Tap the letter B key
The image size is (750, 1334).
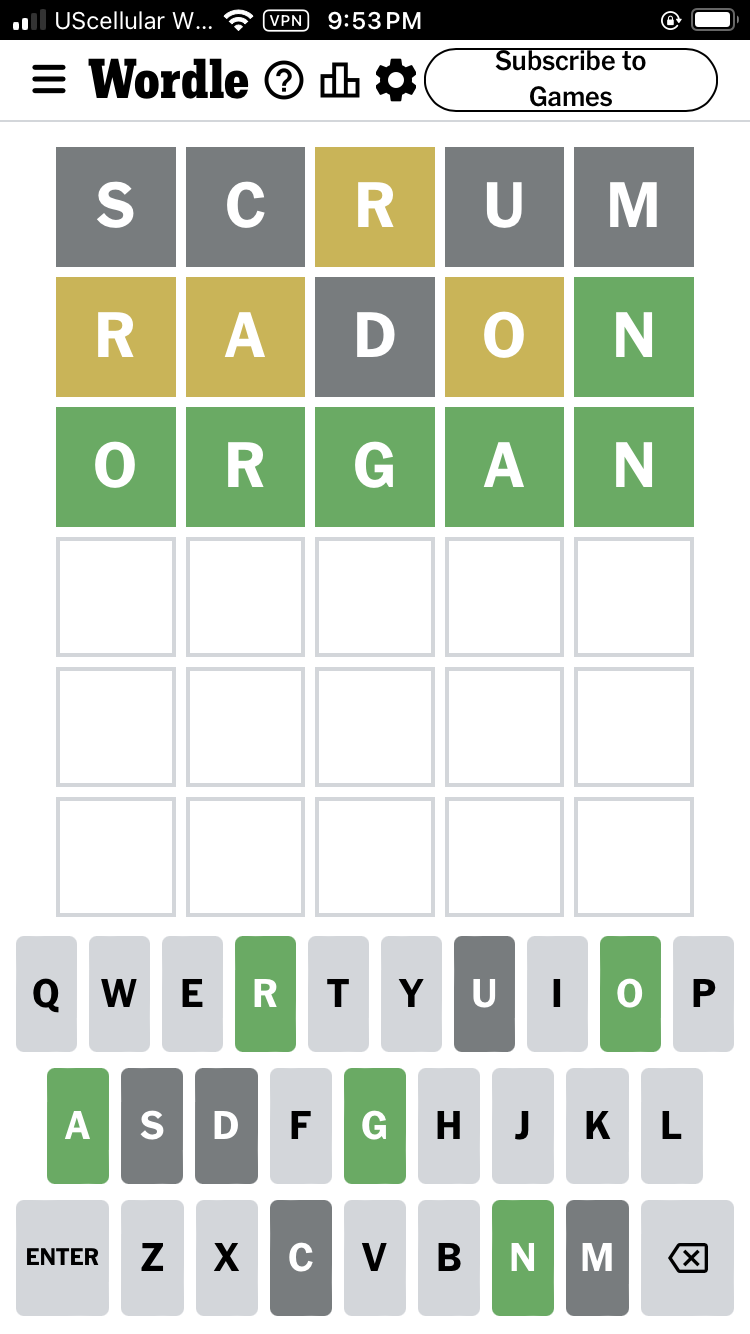coord(449,1258)
